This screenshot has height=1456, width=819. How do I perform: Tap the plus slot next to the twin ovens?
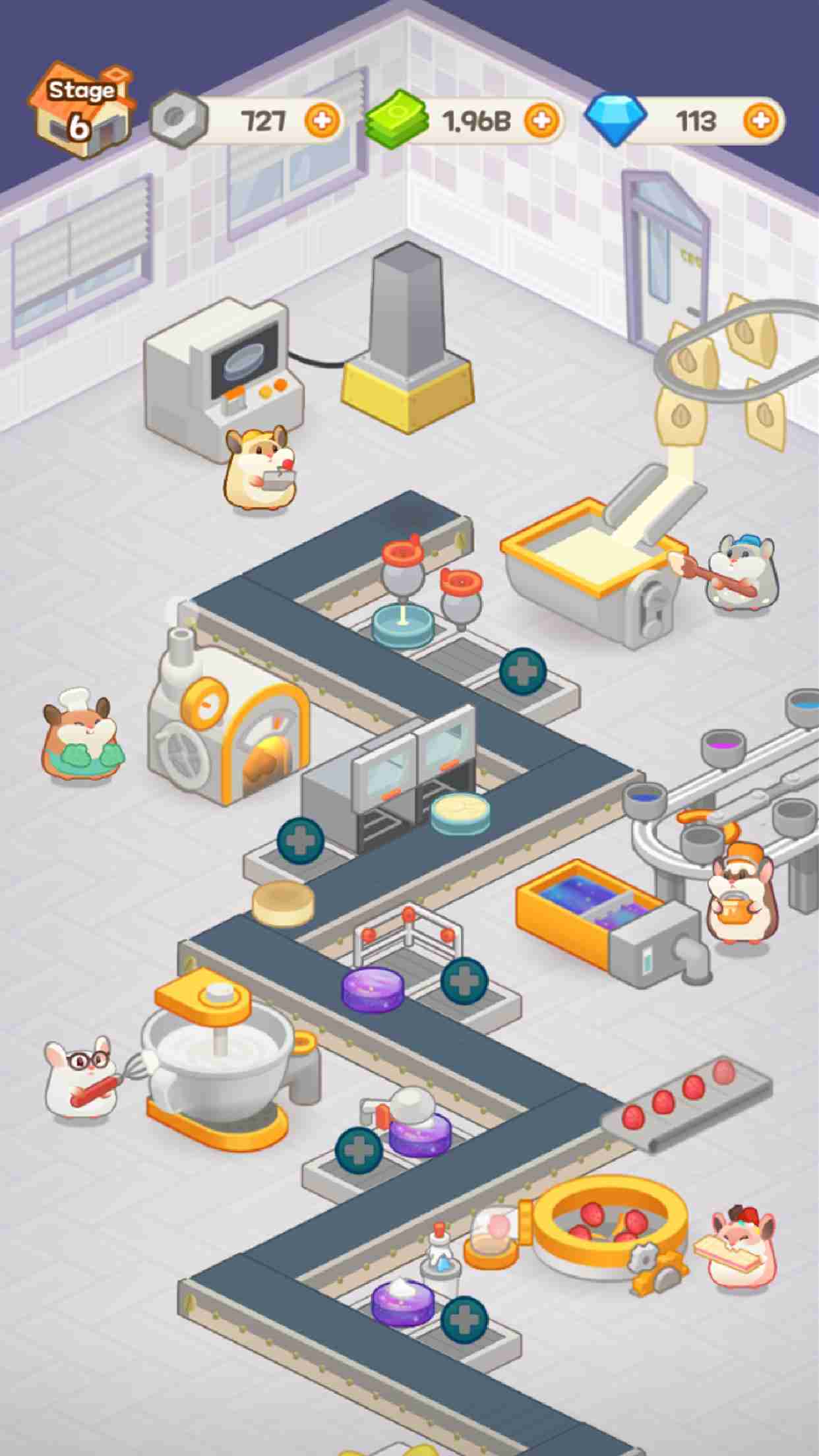point(300,841)
